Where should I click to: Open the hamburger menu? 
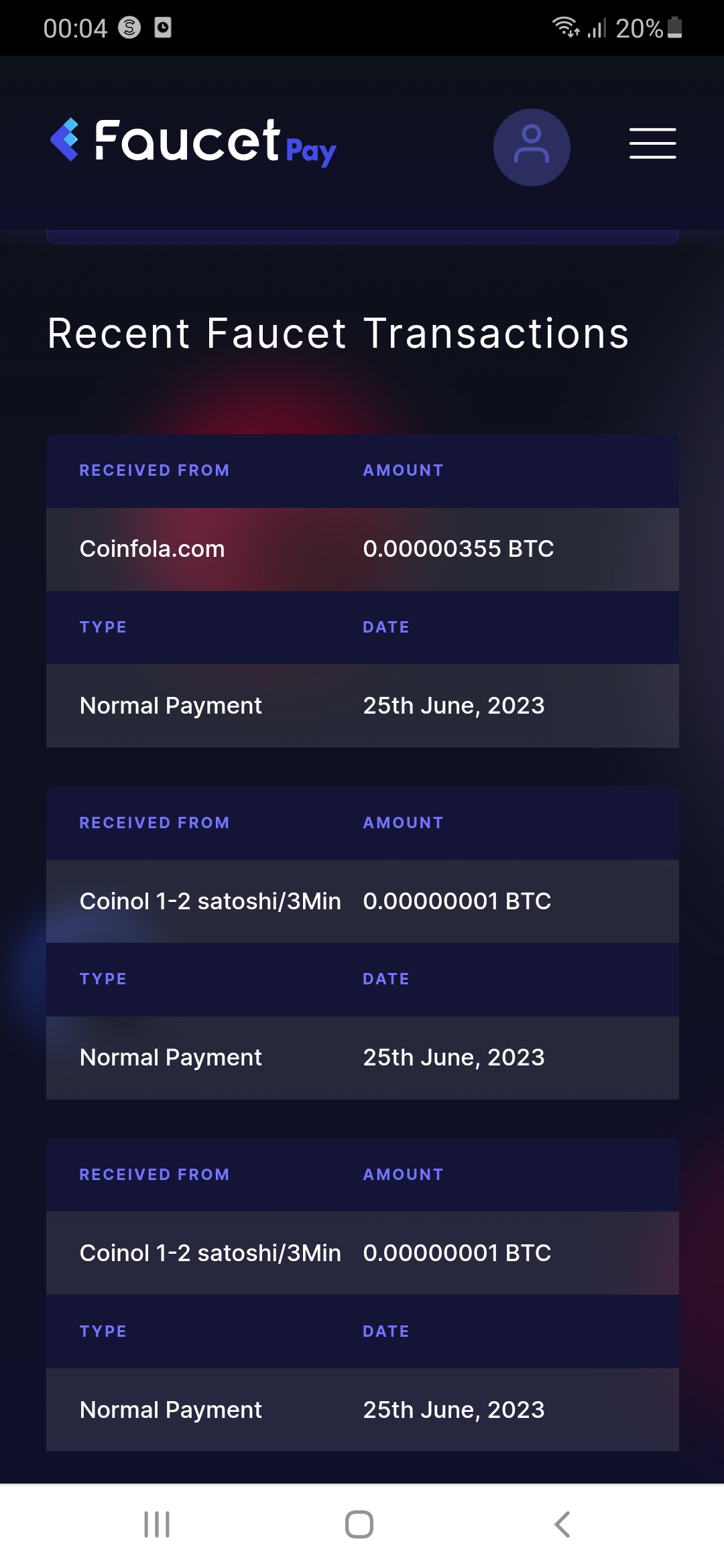pyautogui.click(x=652, y=143)
